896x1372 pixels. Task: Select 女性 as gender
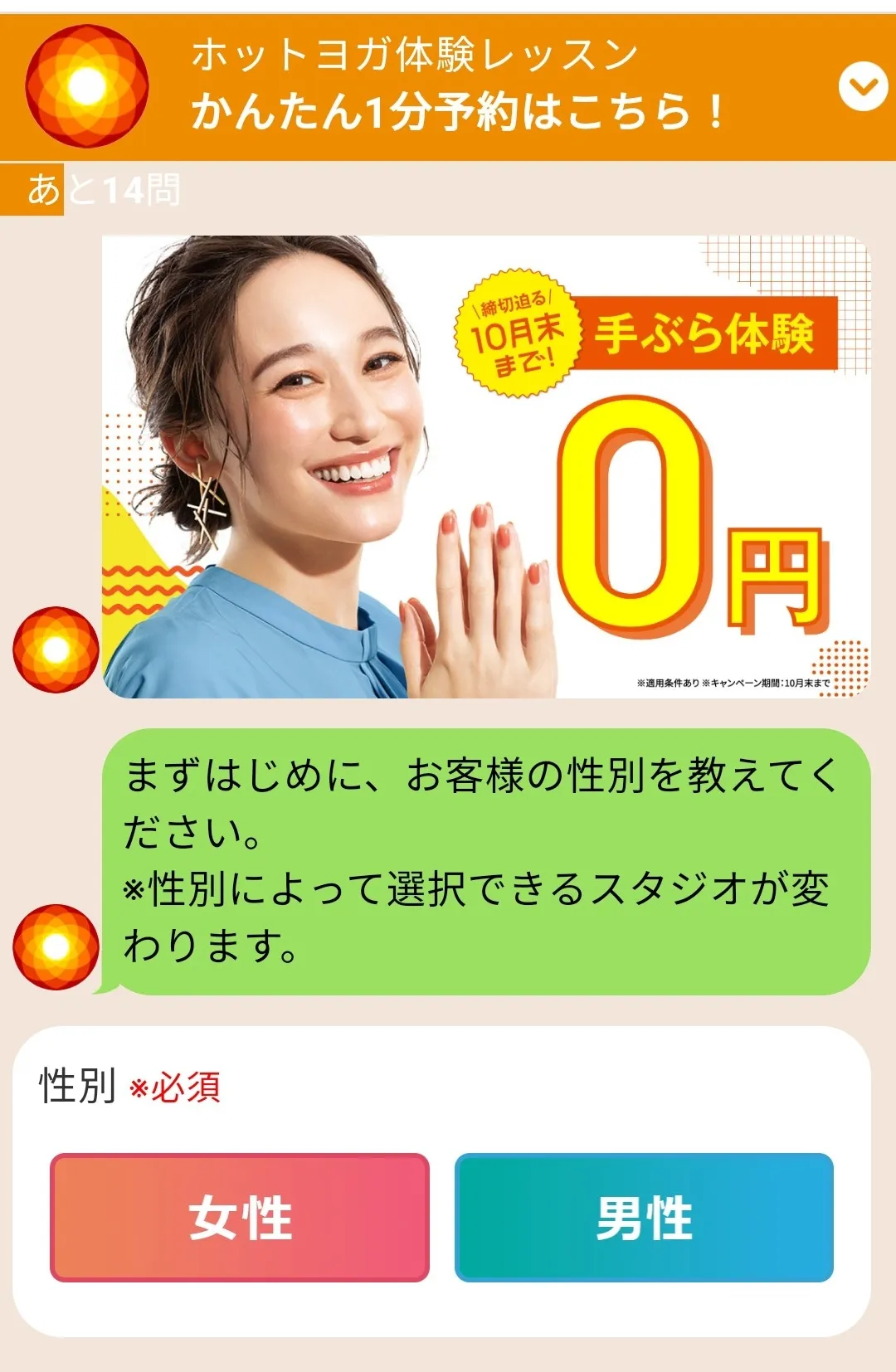click(240, 1217)
